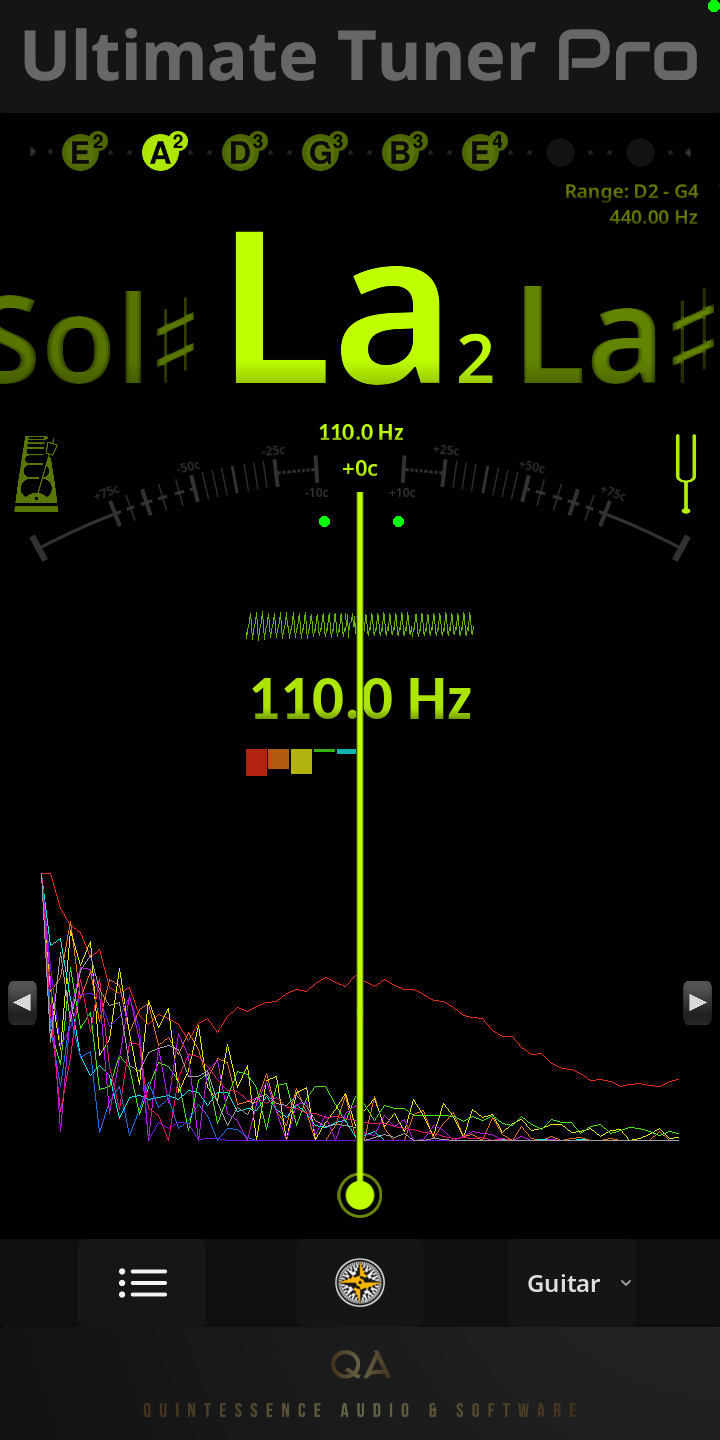
Task: Select the D3 string note button
Action: click(241, 152)
